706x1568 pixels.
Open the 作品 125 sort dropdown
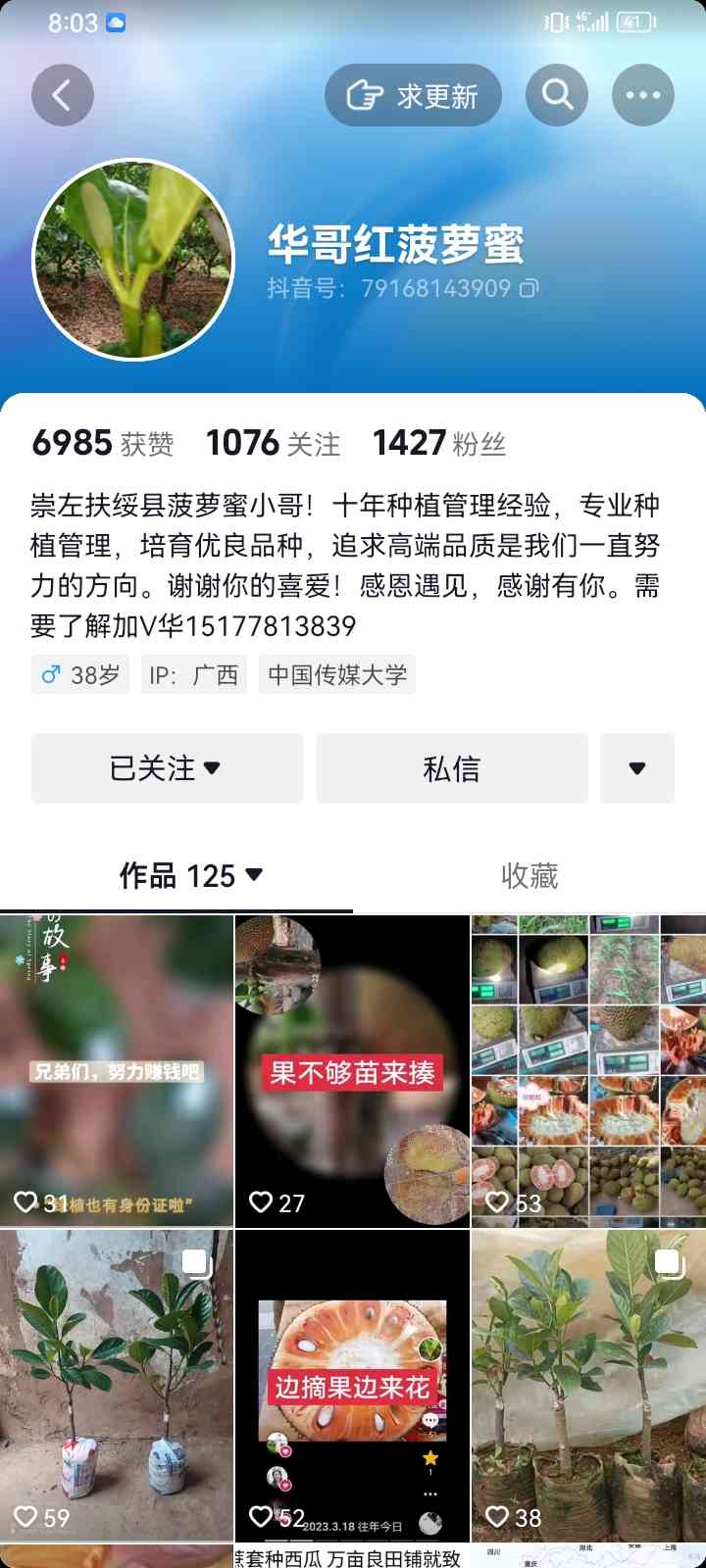coord(191,875)
